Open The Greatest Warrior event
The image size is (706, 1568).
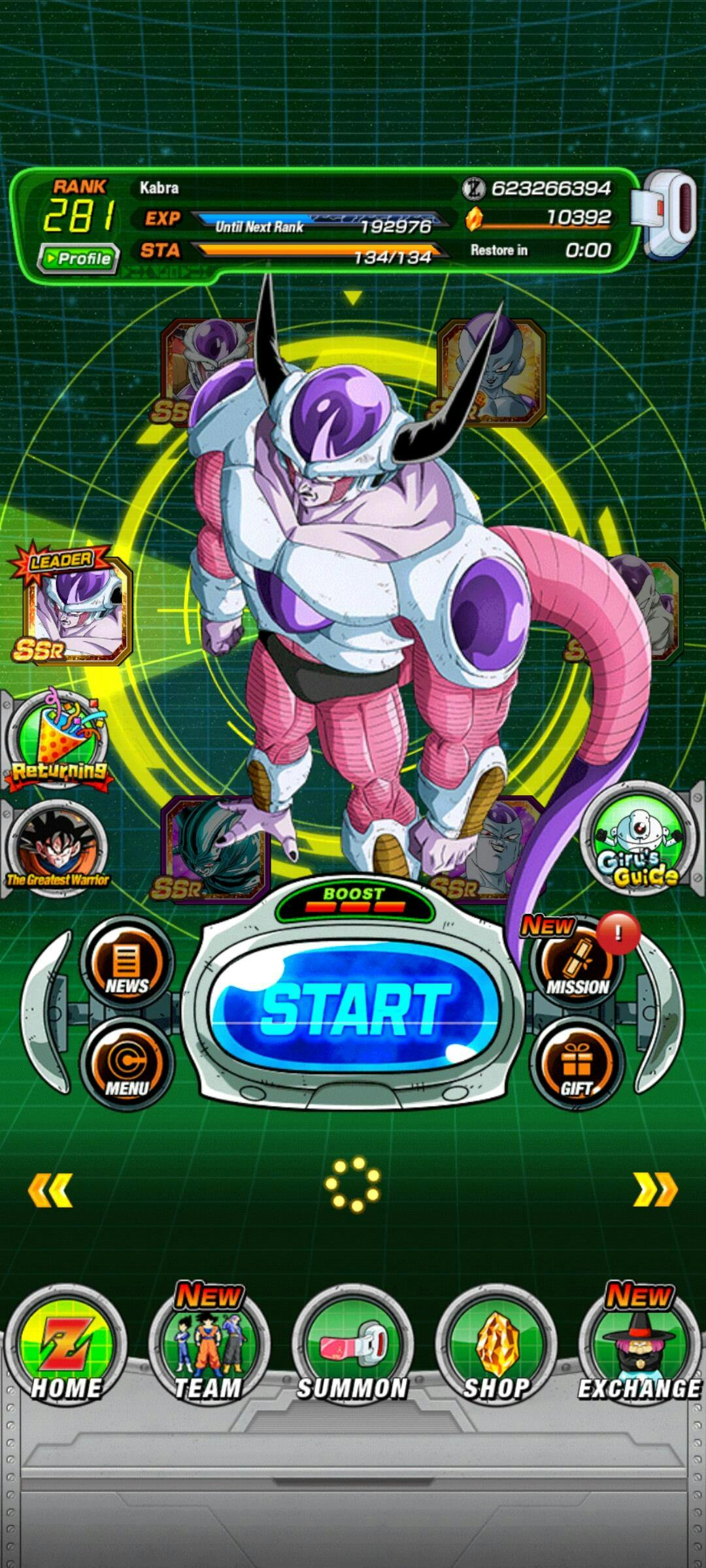click(58, 847)
